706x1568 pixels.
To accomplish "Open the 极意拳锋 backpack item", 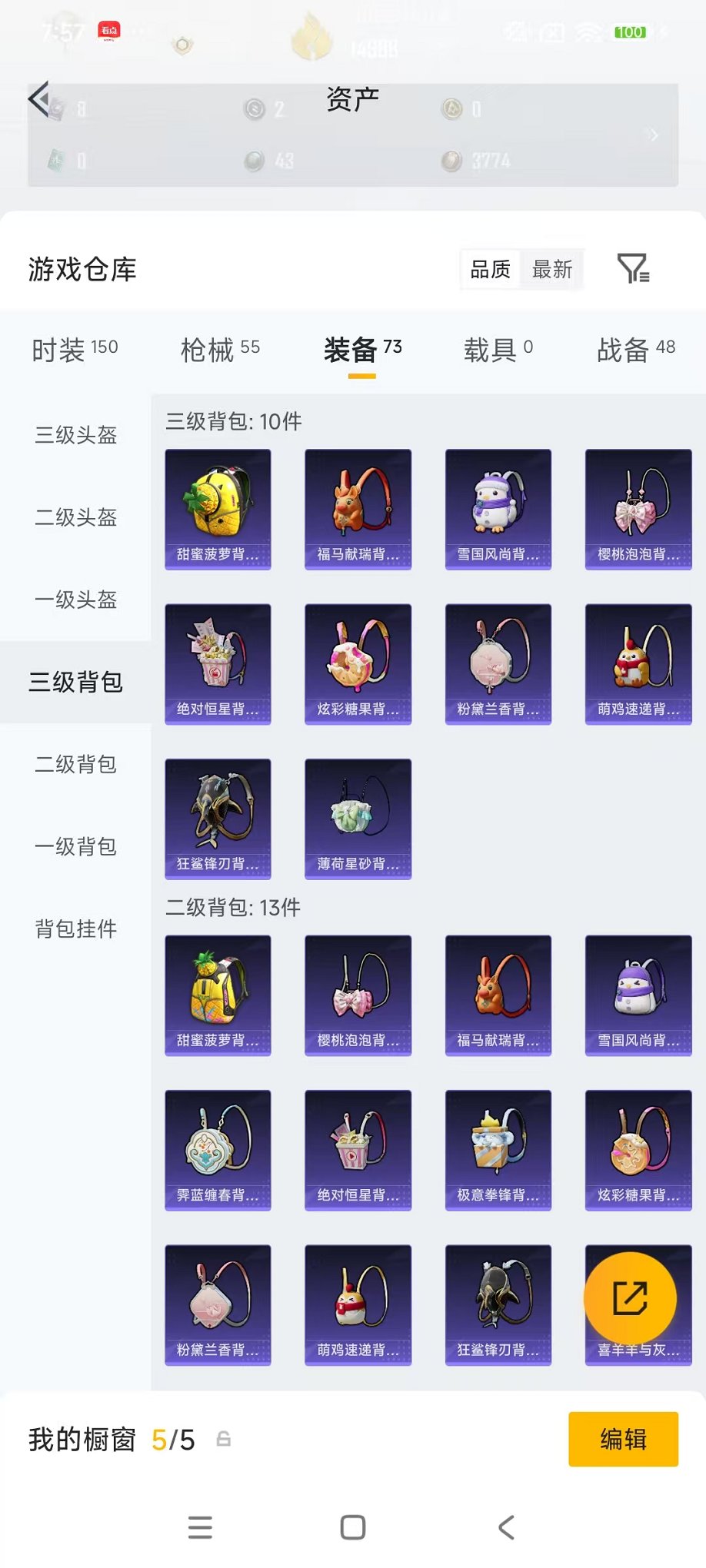I will coord(498,1149).
